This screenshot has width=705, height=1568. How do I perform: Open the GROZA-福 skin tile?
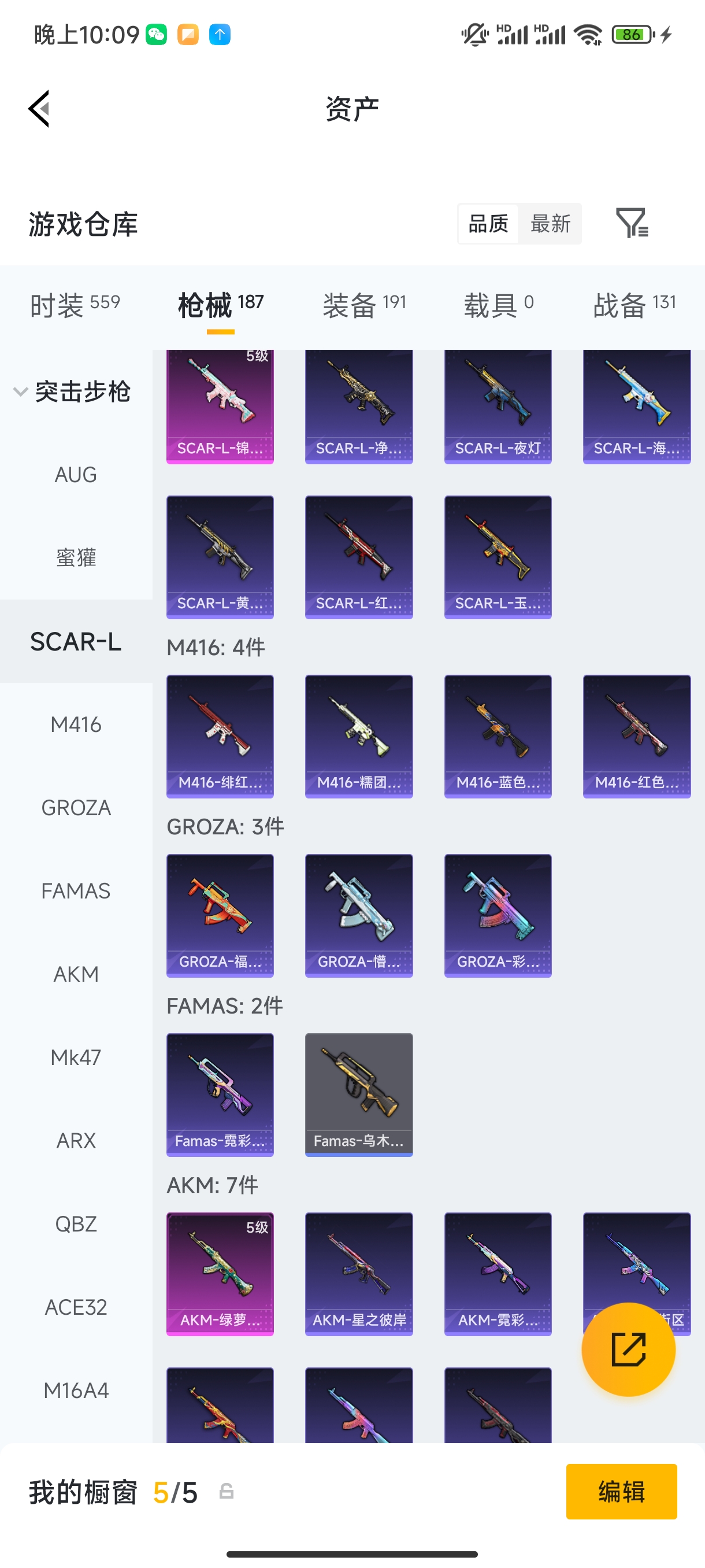220,915
